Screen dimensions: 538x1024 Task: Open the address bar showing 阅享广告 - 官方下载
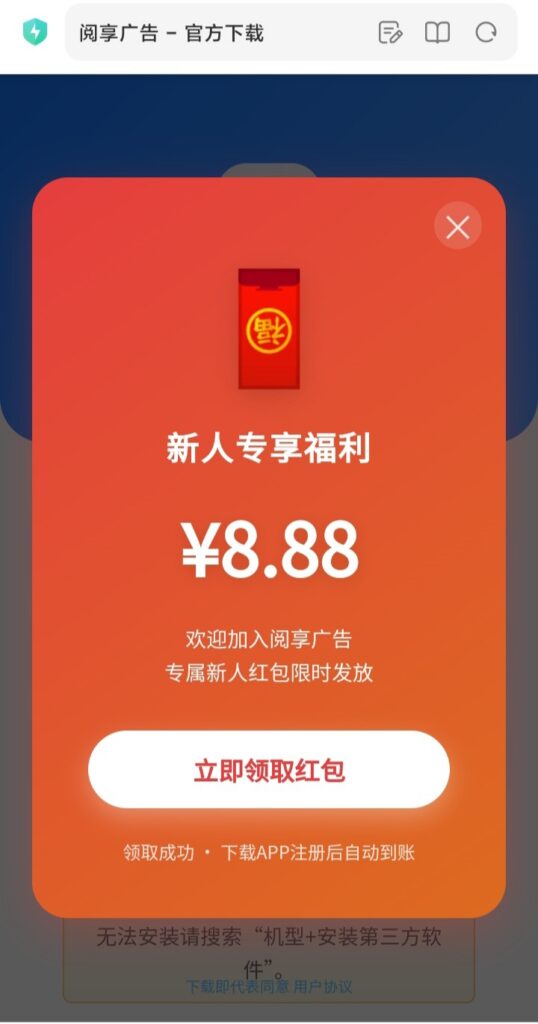coord(222,33)
